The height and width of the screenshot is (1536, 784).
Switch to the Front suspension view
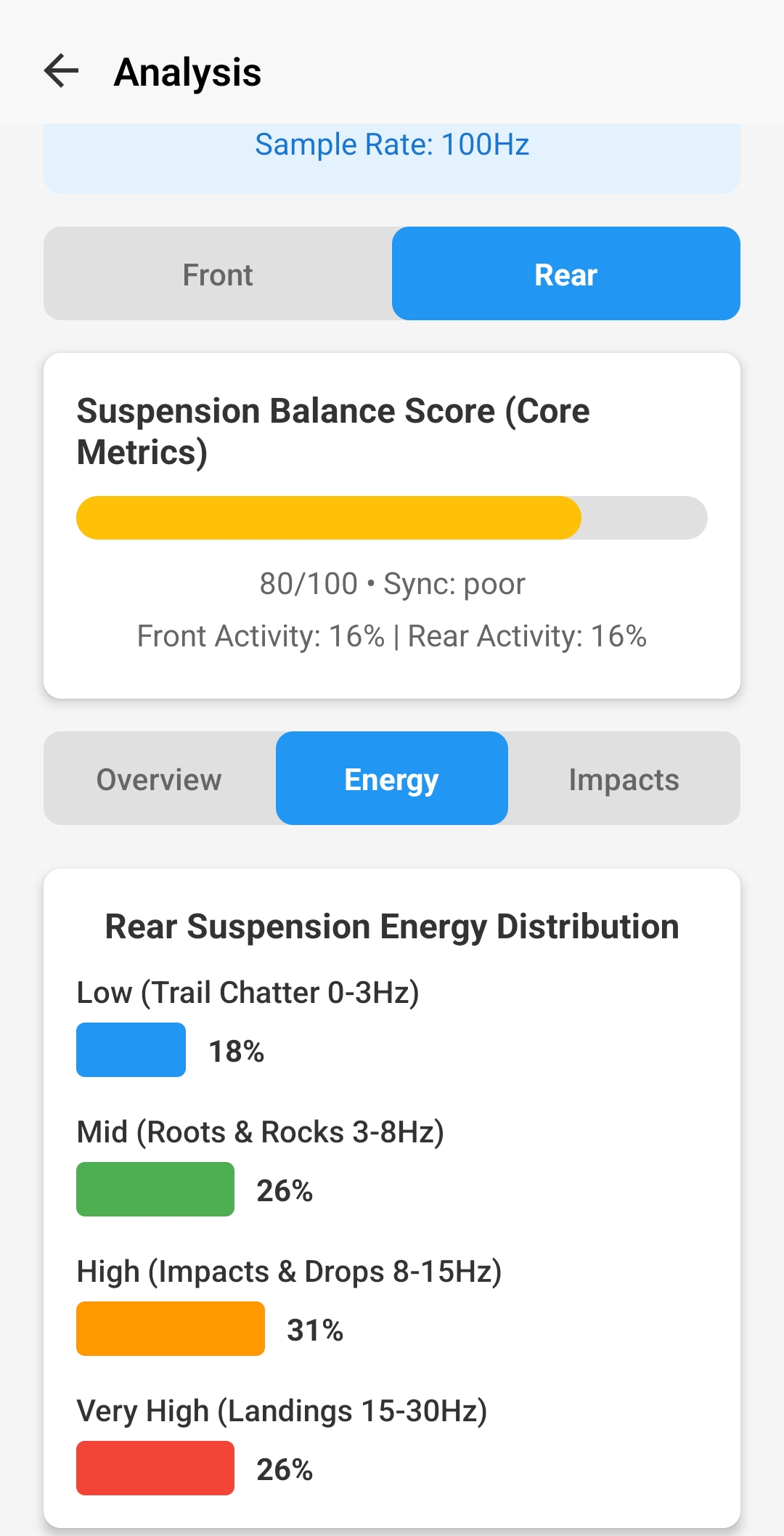[x=217, y=274]
